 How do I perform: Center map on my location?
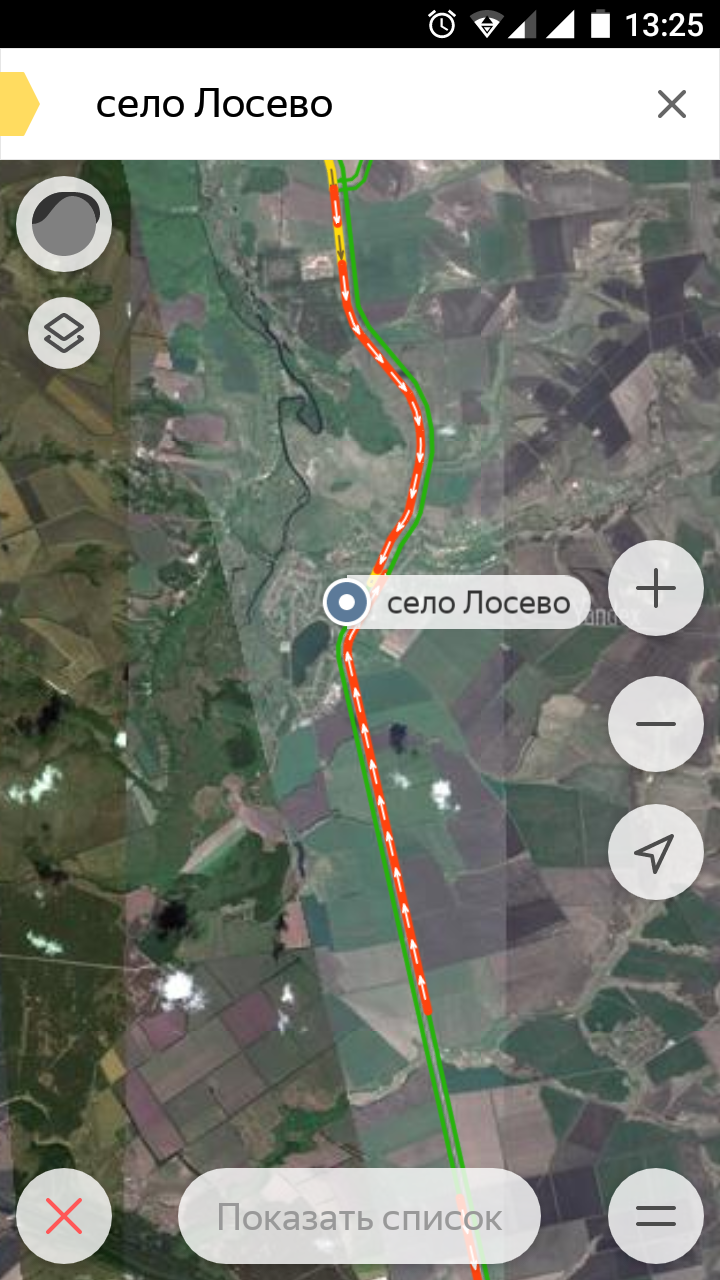(x=656, y=852)
